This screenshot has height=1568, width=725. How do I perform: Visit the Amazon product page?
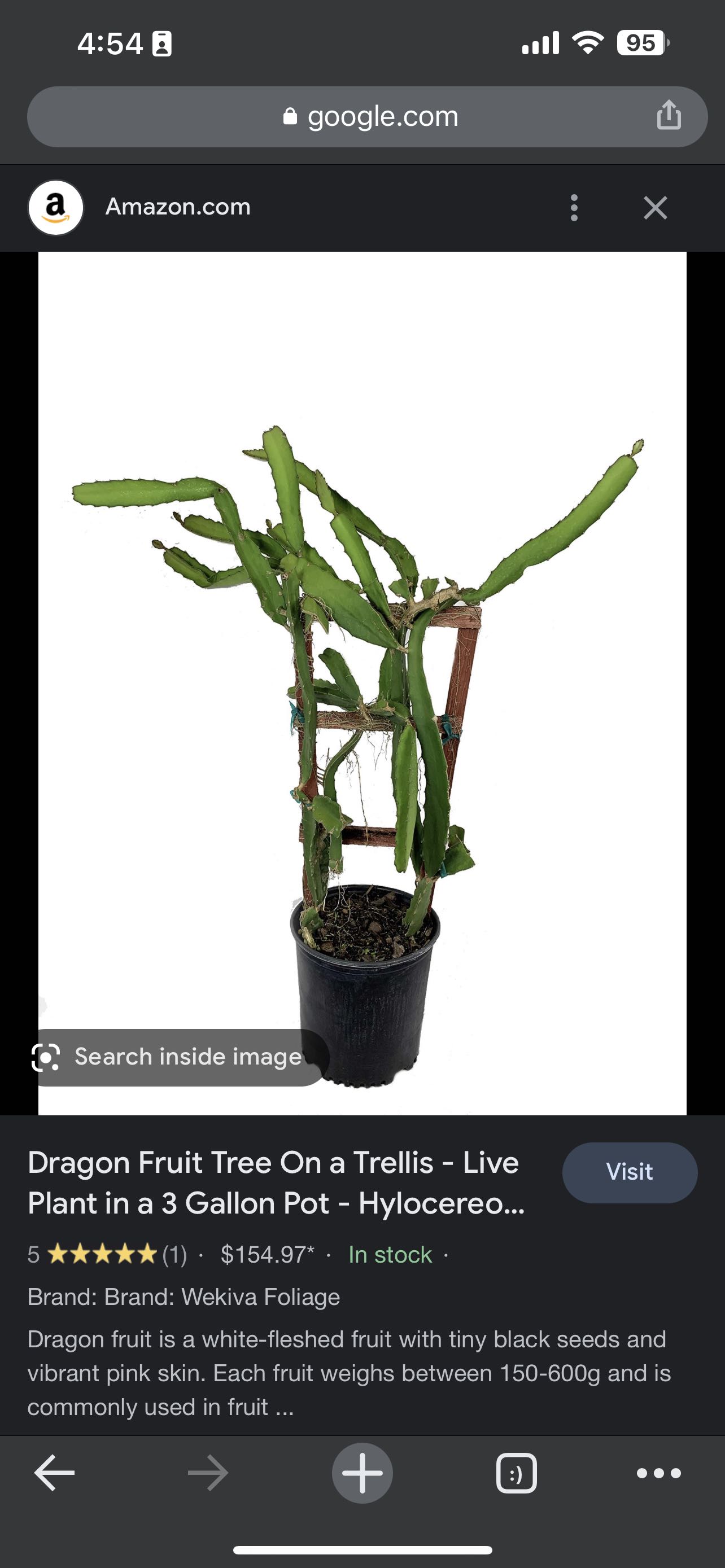coord(630,1172)
